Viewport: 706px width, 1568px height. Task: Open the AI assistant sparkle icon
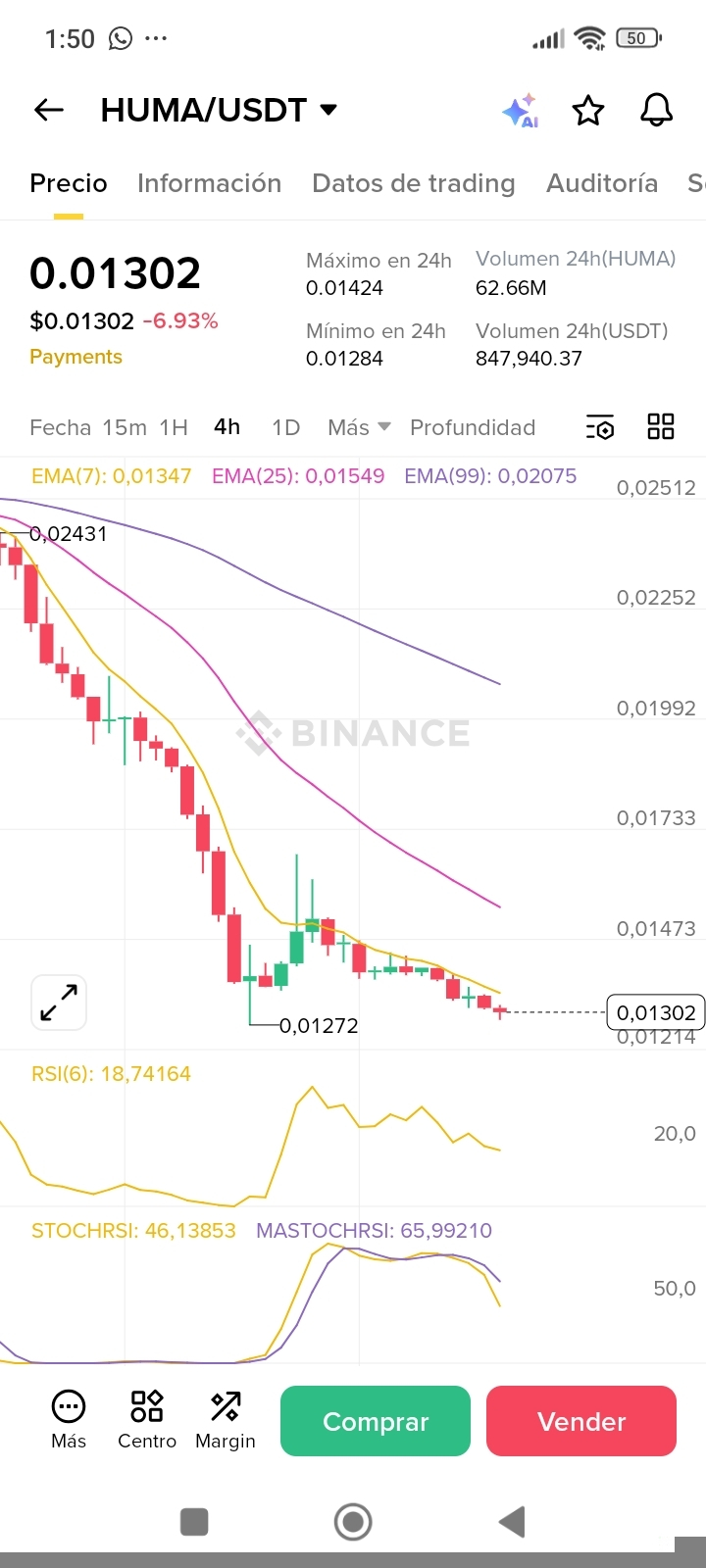[520, 111]
